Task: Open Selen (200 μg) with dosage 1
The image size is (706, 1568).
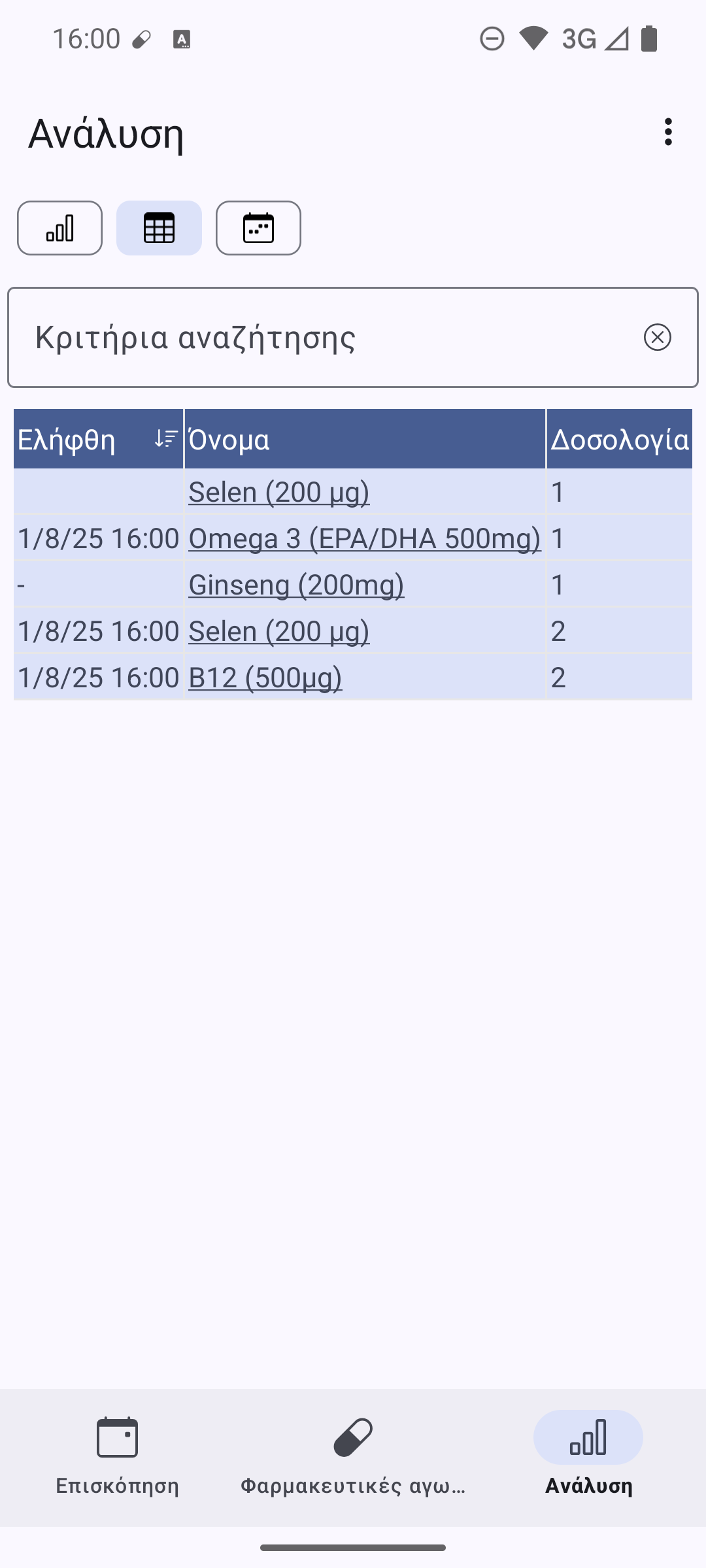Action: pos(279,492)
